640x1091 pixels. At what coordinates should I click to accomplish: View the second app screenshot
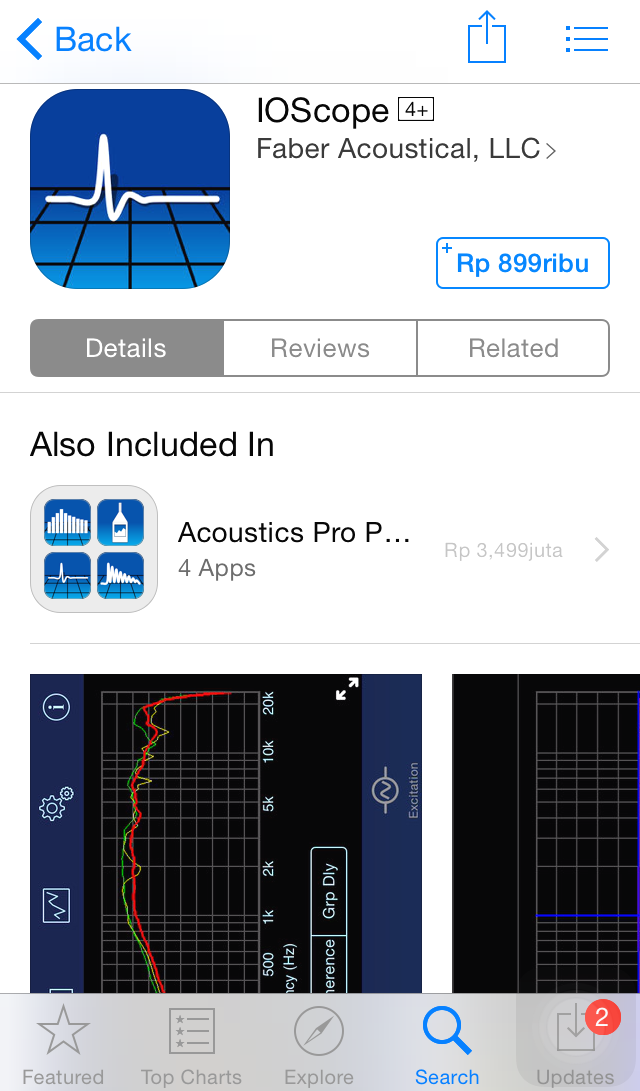click(x=546, y=830)
